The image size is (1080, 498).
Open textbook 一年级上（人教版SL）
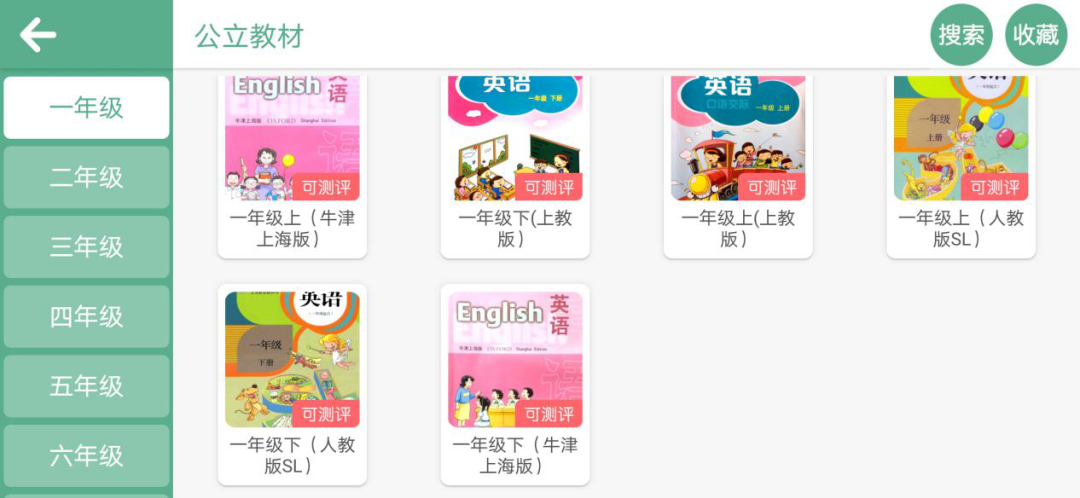point(961,160)
